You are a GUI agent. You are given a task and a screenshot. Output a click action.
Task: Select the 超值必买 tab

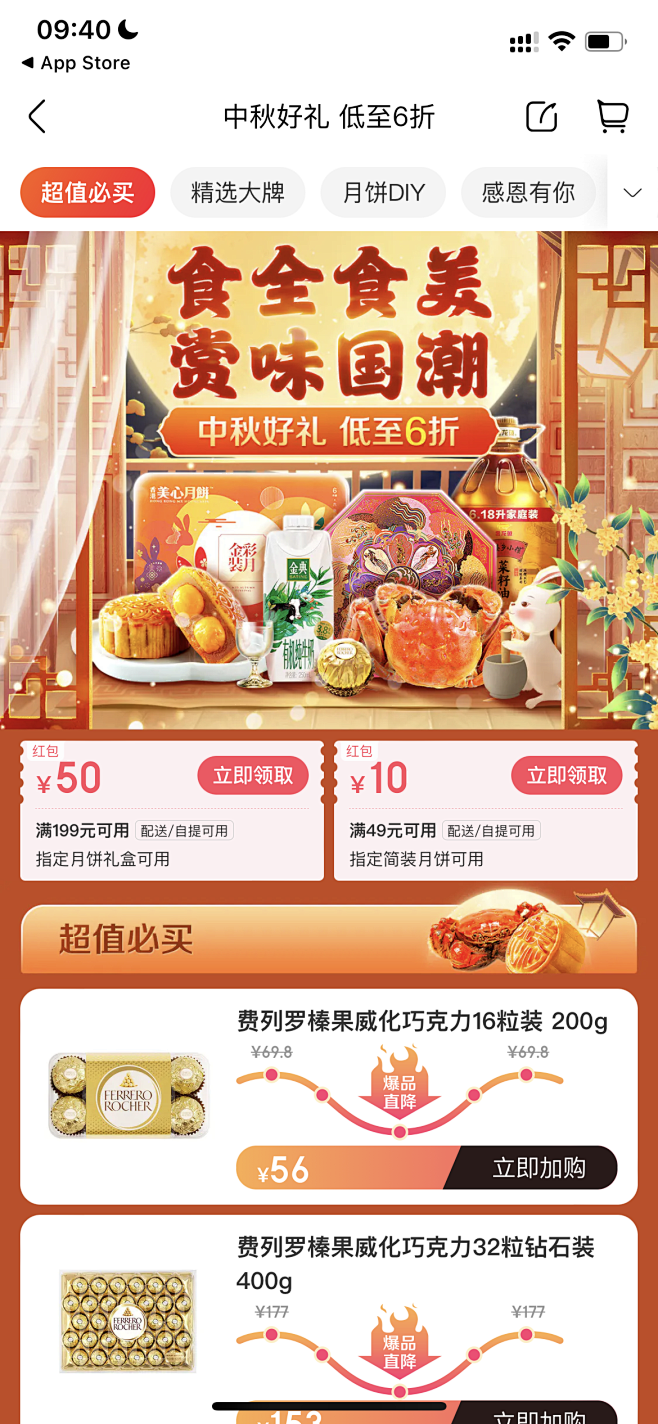[x=87, y=192]
